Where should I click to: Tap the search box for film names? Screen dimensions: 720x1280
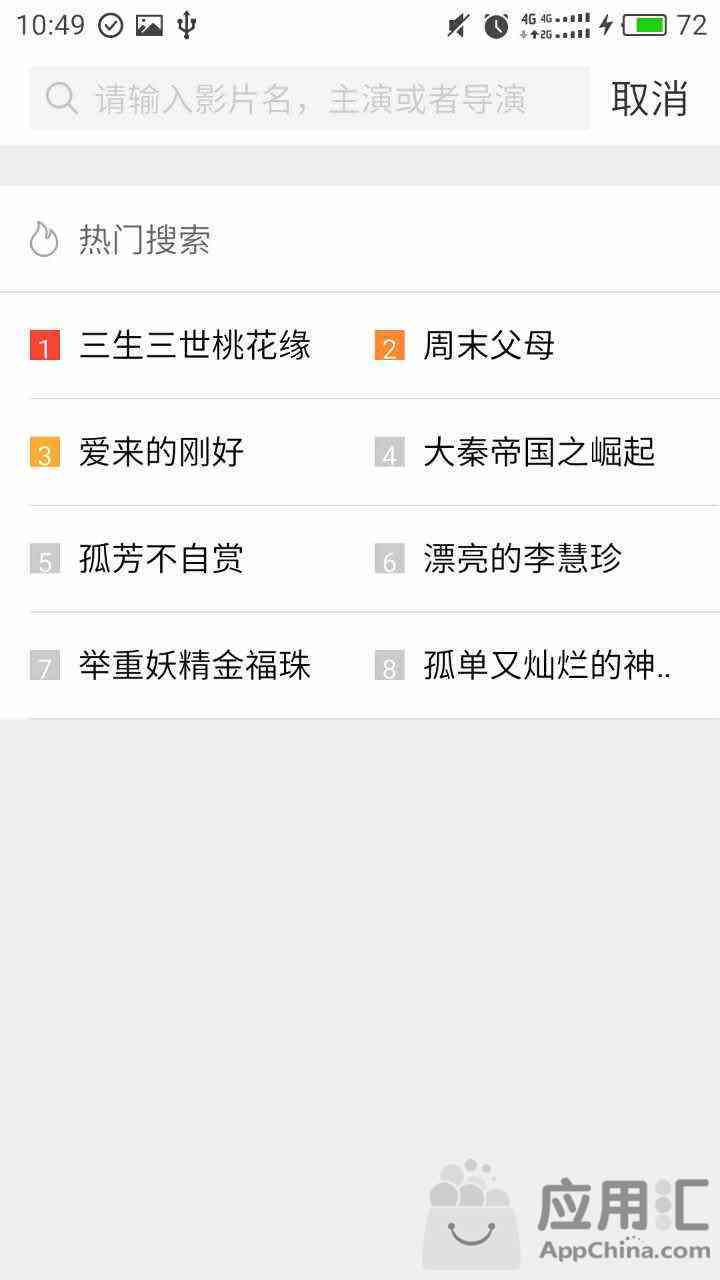(309, 98)
